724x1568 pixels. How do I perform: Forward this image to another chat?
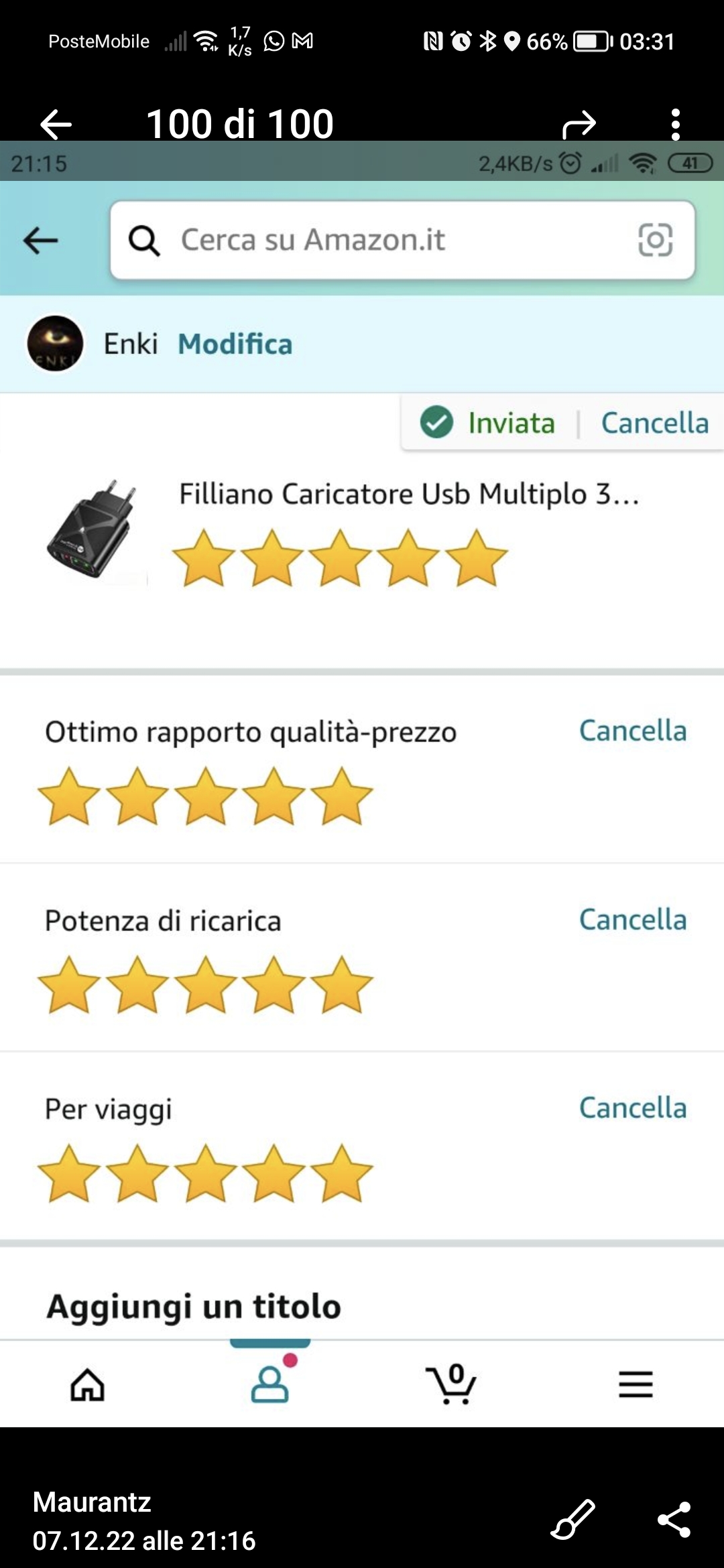pos(579,124)
